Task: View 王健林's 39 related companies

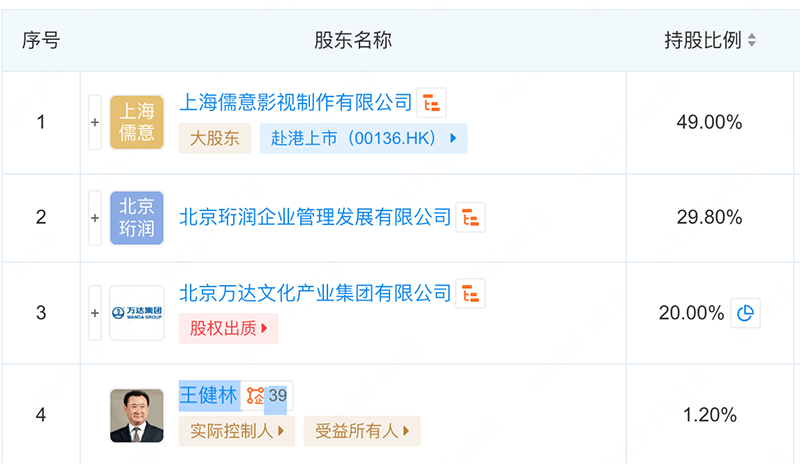Action: point(267,396)
